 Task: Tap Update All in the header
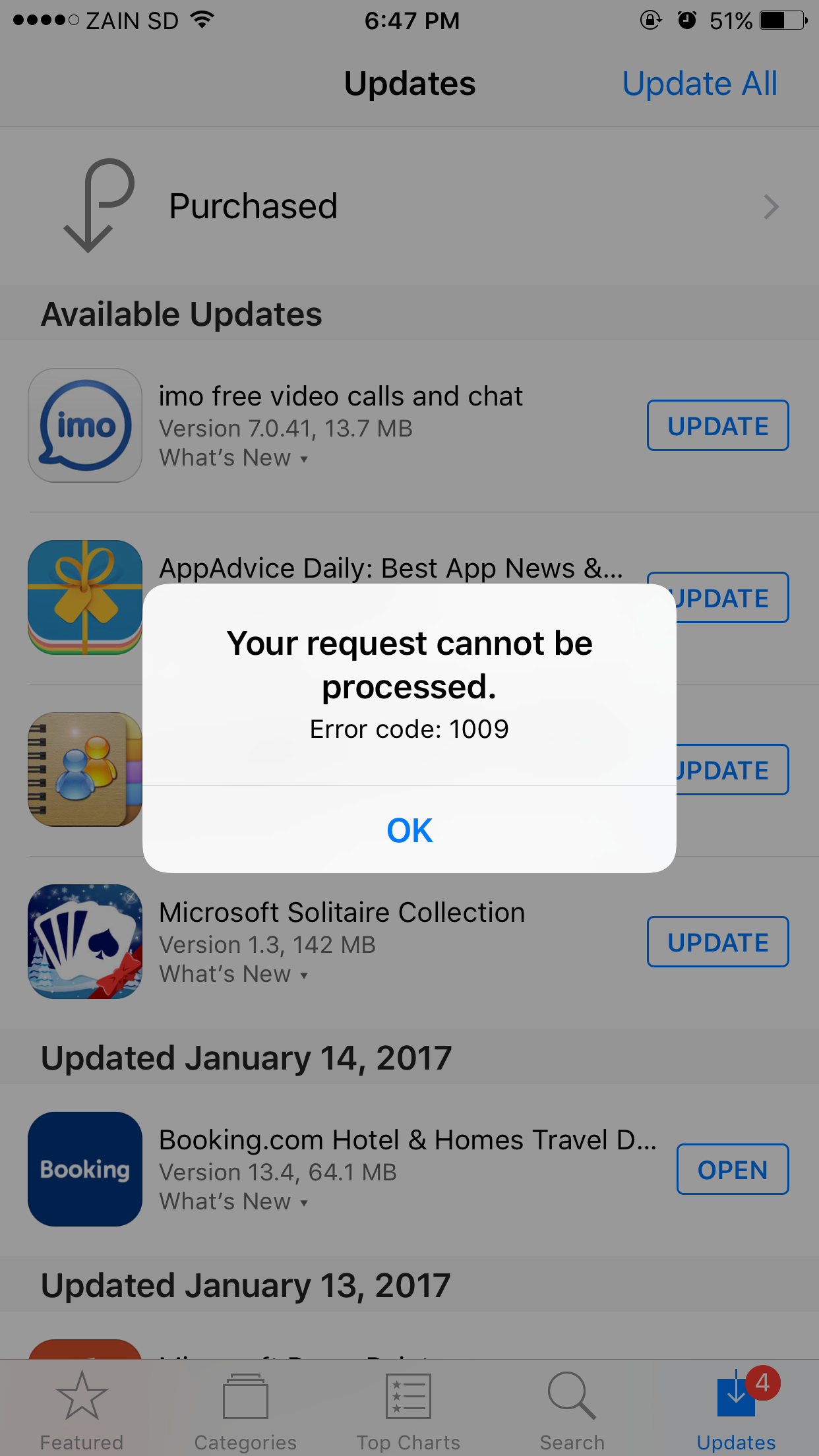click(700, 84)
